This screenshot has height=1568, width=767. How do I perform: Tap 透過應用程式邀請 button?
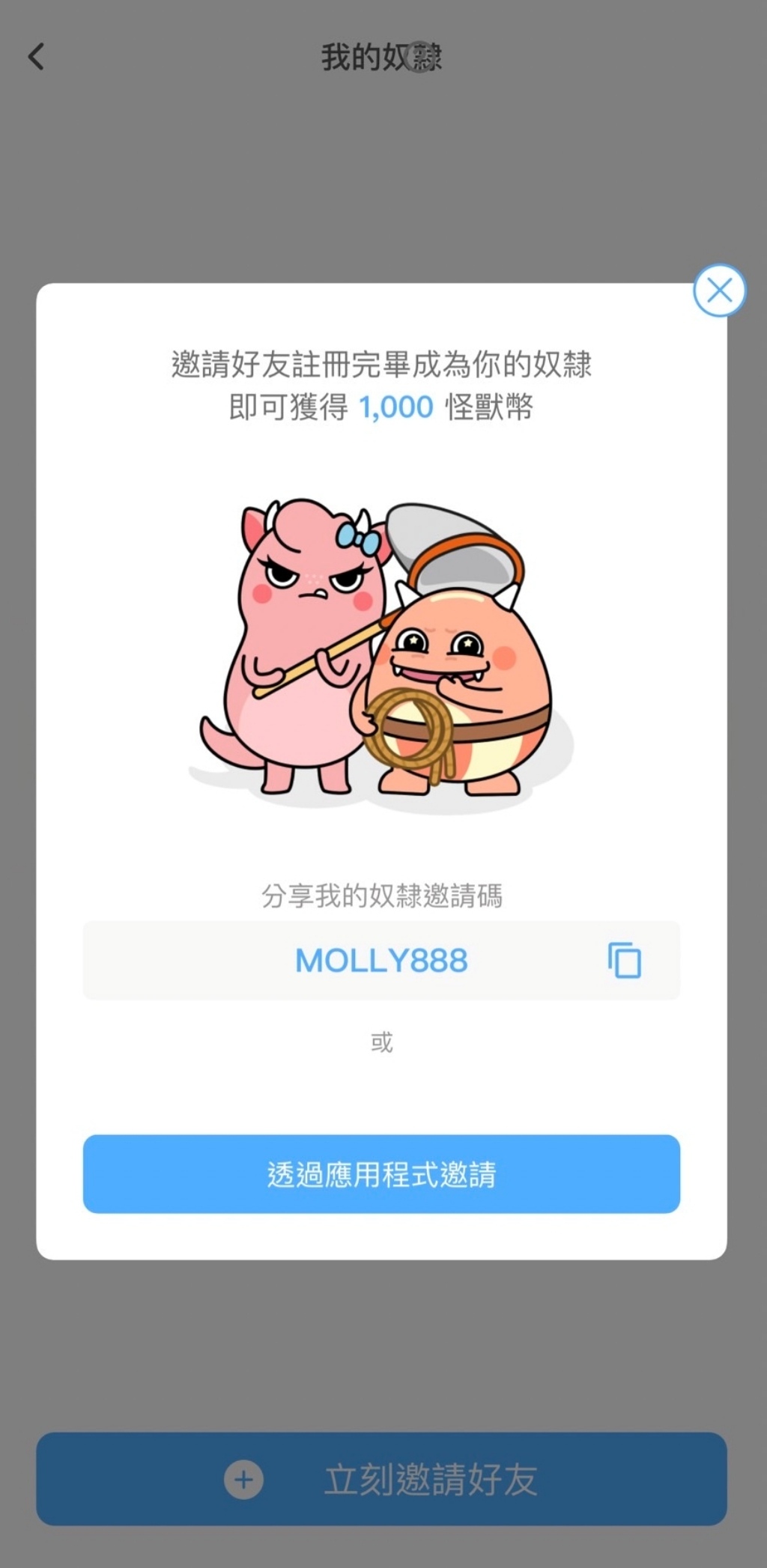coord(381,1173)
